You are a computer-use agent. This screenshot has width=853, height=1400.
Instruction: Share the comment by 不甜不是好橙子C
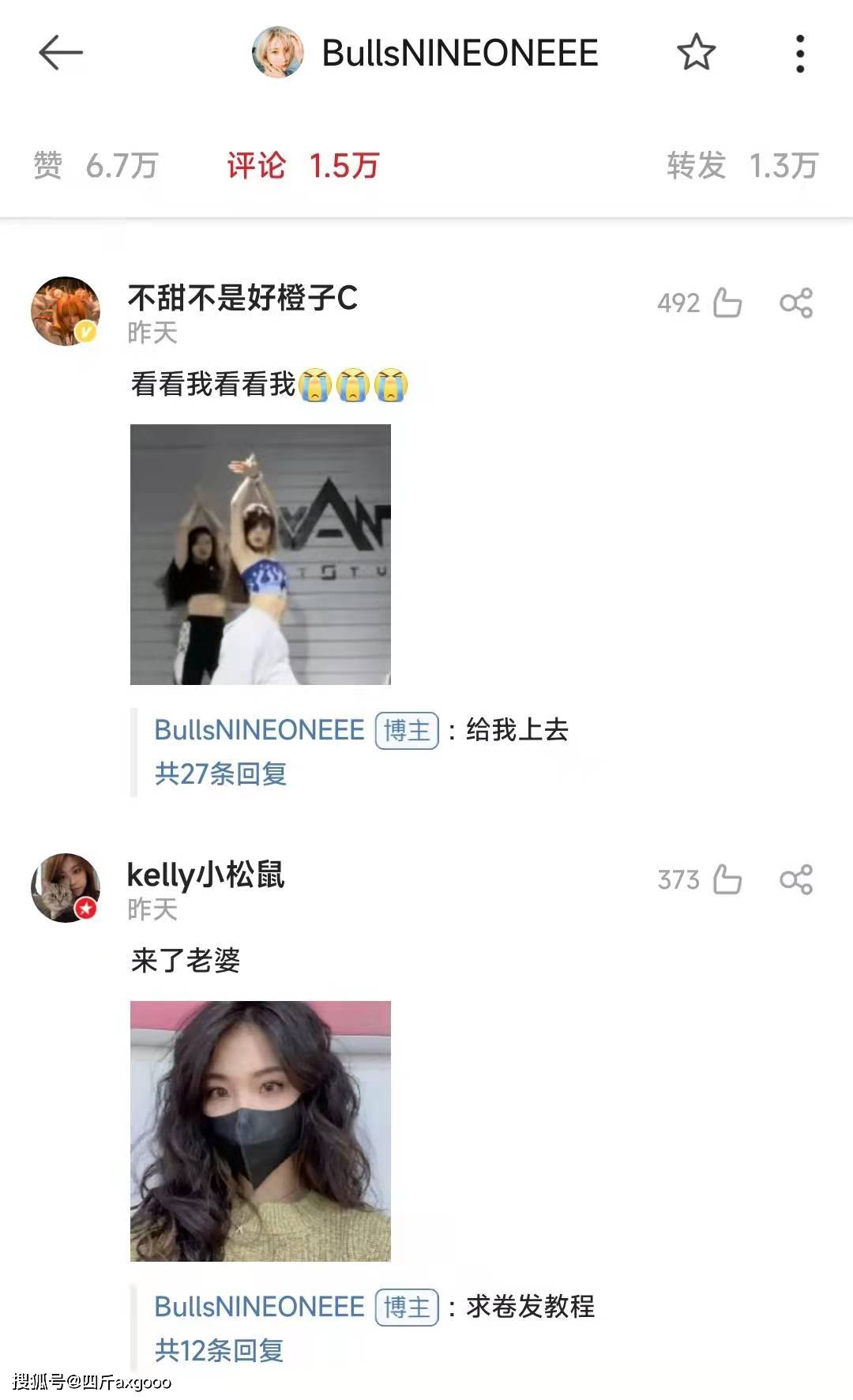(x=796, y=303)
